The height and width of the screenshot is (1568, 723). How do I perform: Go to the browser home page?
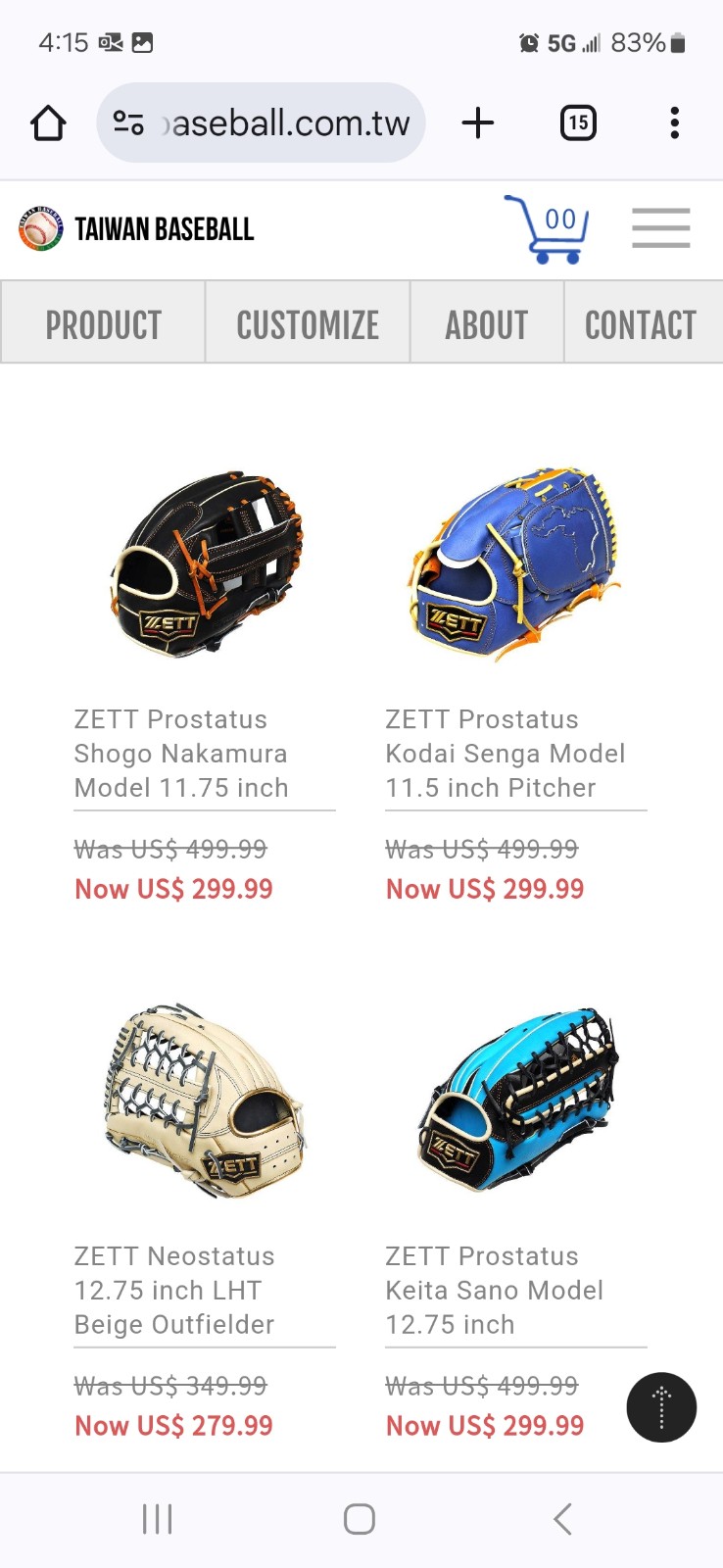48,123
